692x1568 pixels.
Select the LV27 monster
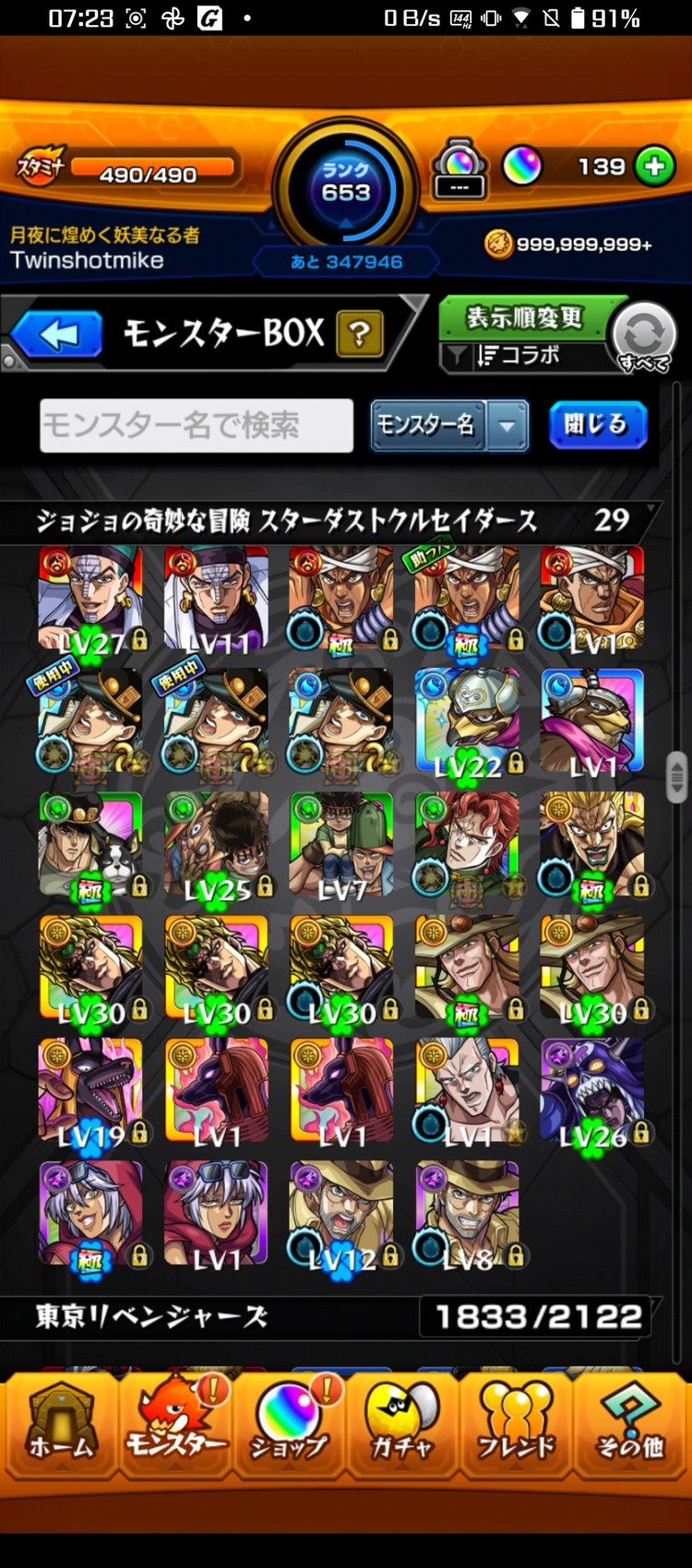pyautogui.click(x=90, y=598)
